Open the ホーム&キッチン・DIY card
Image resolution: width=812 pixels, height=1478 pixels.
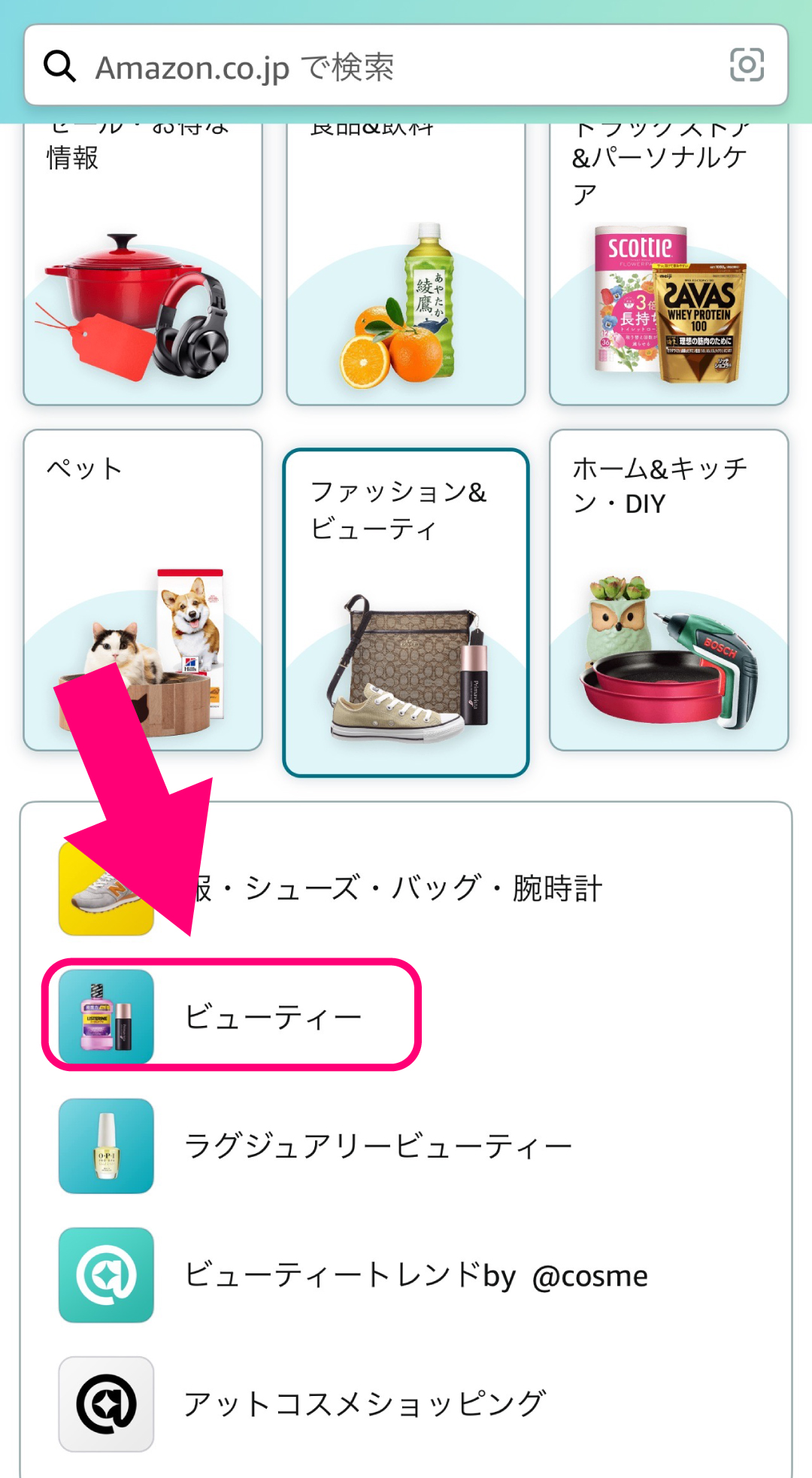tap(668, 590)
